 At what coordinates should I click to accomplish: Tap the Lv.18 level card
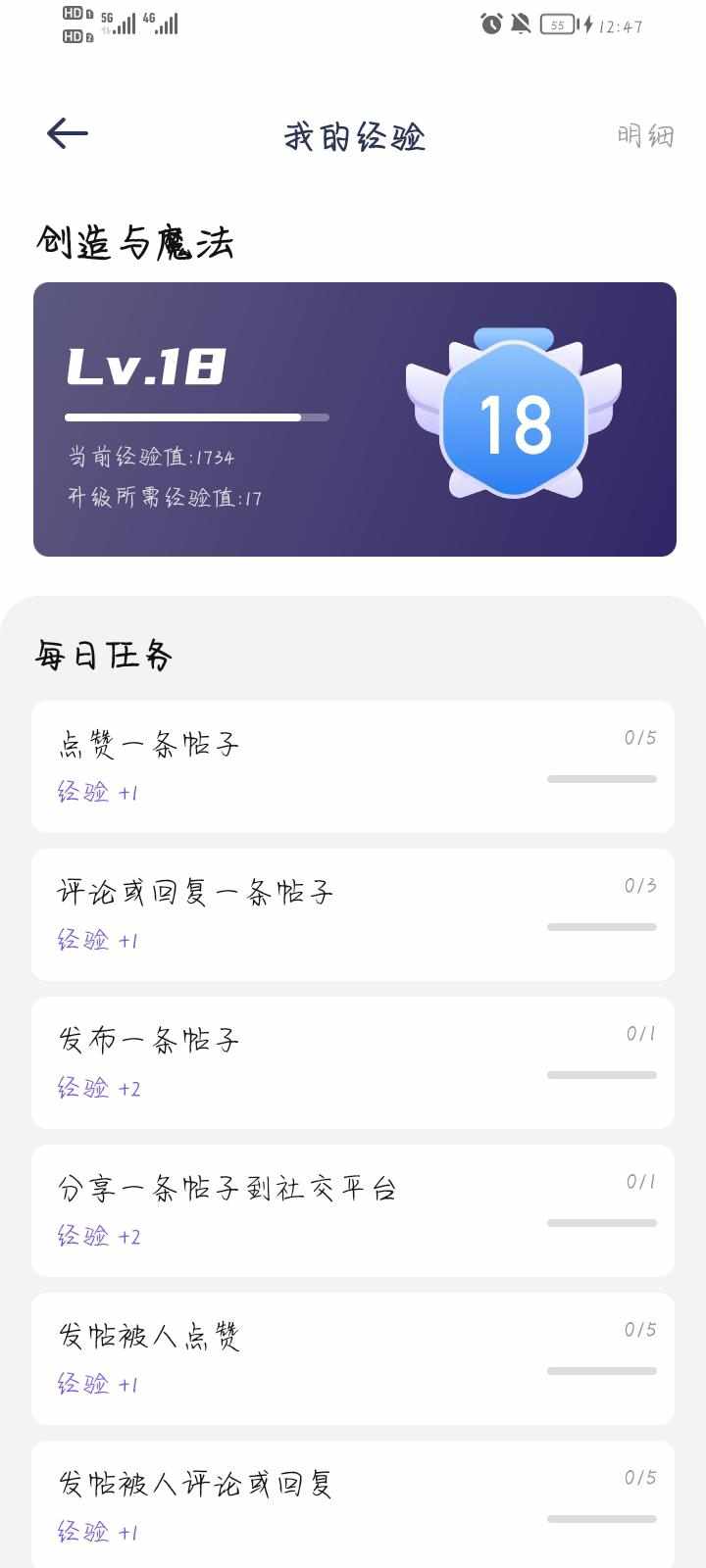pyautogui.click(x=355, y=419)
